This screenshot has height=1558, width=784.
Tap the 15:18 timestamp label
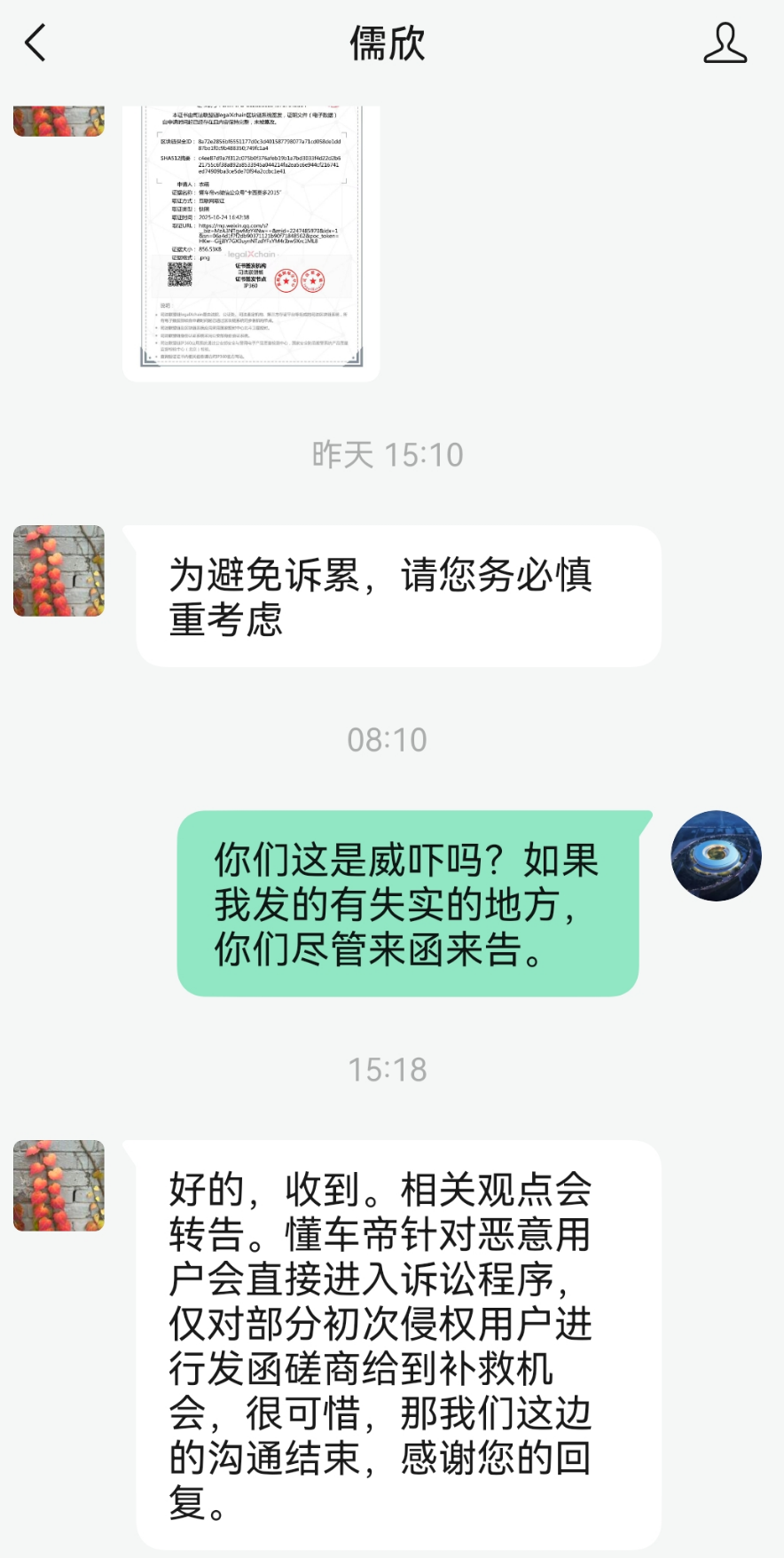click(390, 1069)
